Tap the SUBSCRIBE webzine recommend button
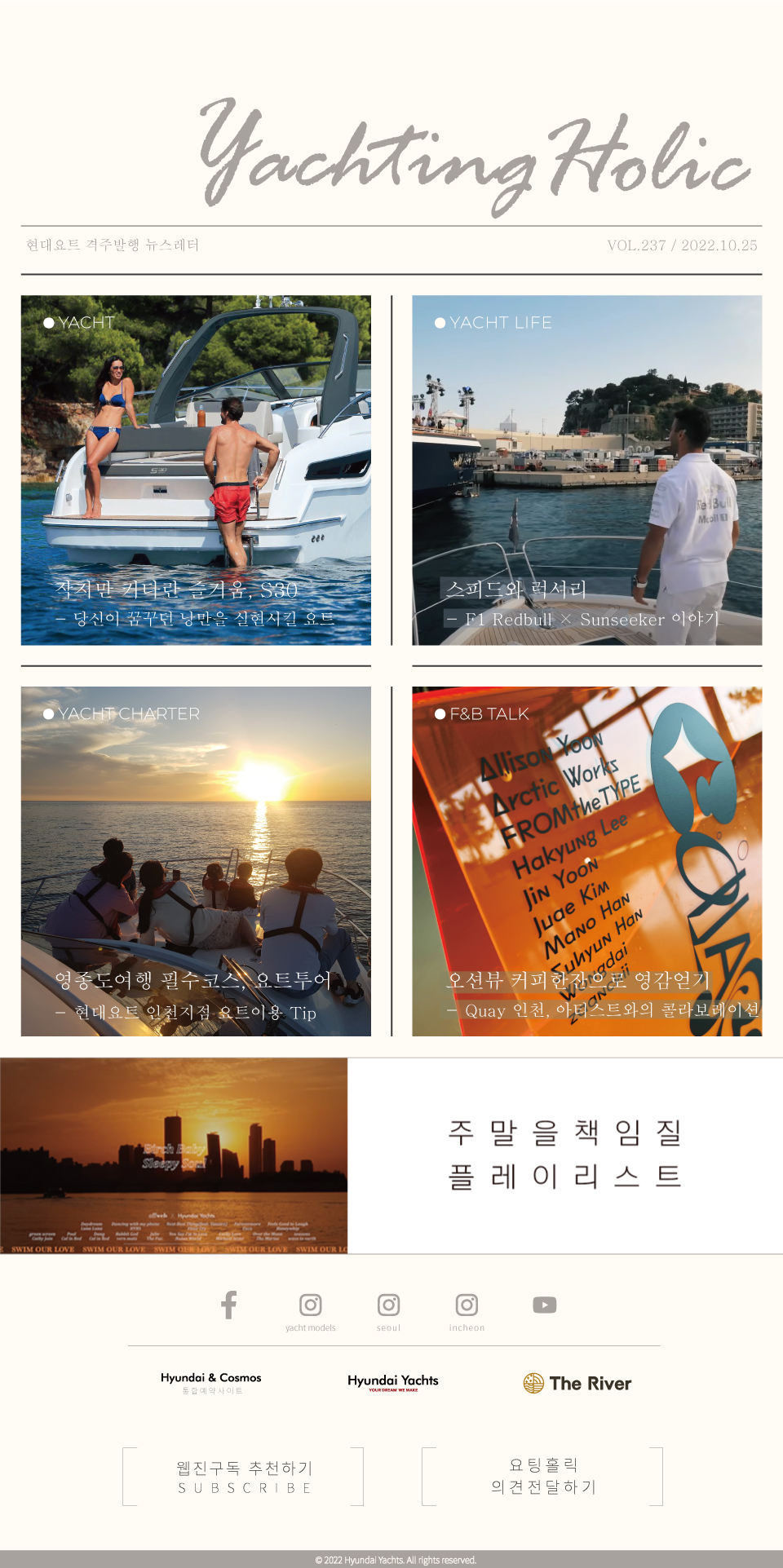This screenshot has height=1568, width=783. (243, 1477)
